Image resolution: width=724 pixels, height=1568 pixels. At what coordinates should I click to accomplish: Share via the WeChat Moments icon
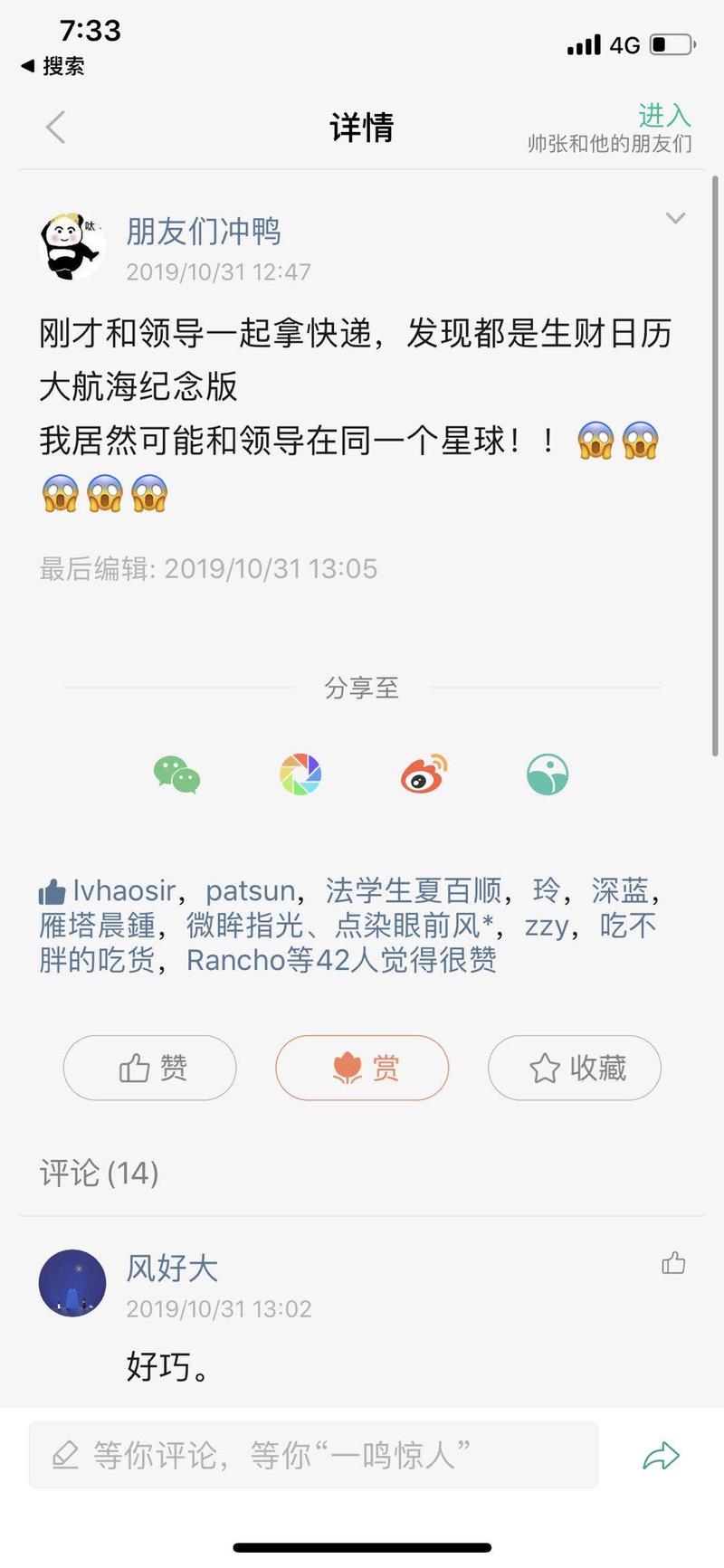coord(300,774)
